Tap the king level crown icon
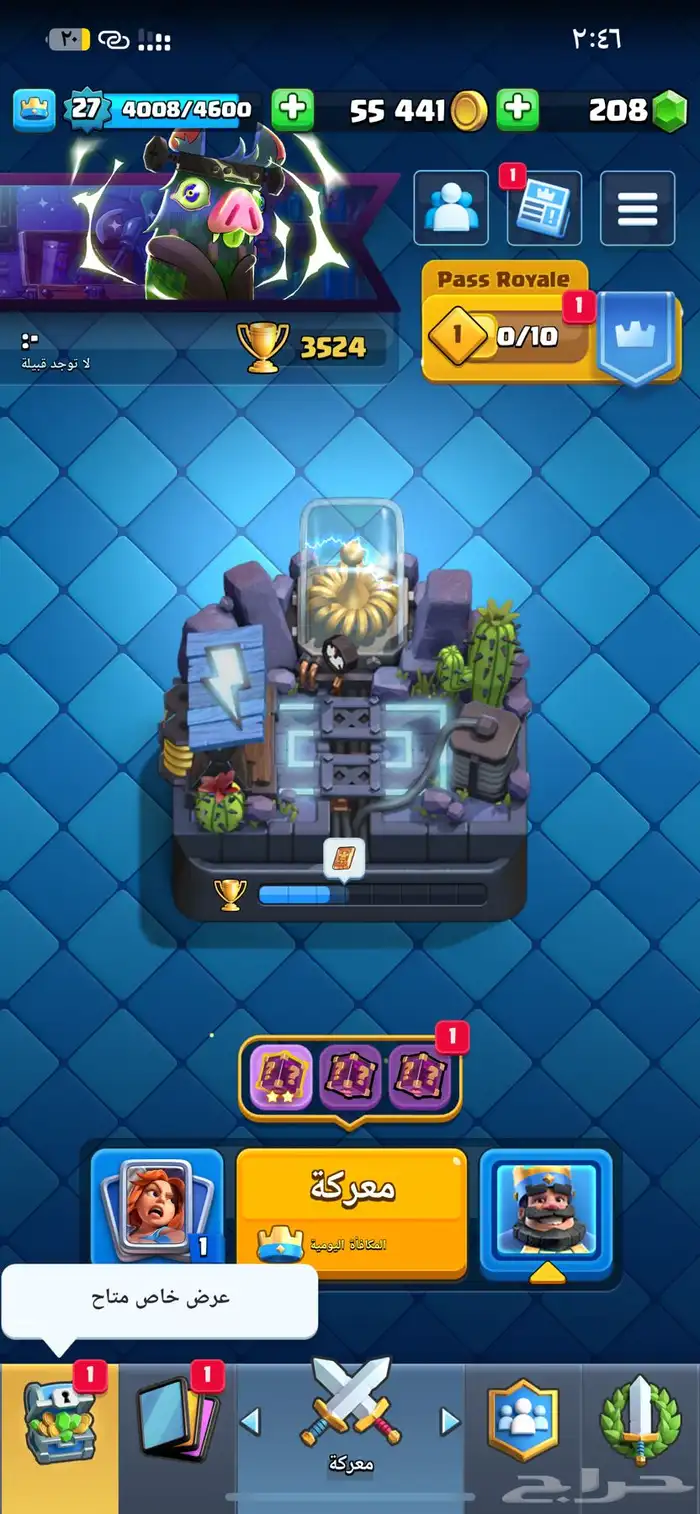Screen dimensions: 700x1514 pyautogui.click(x=34, y=110)
